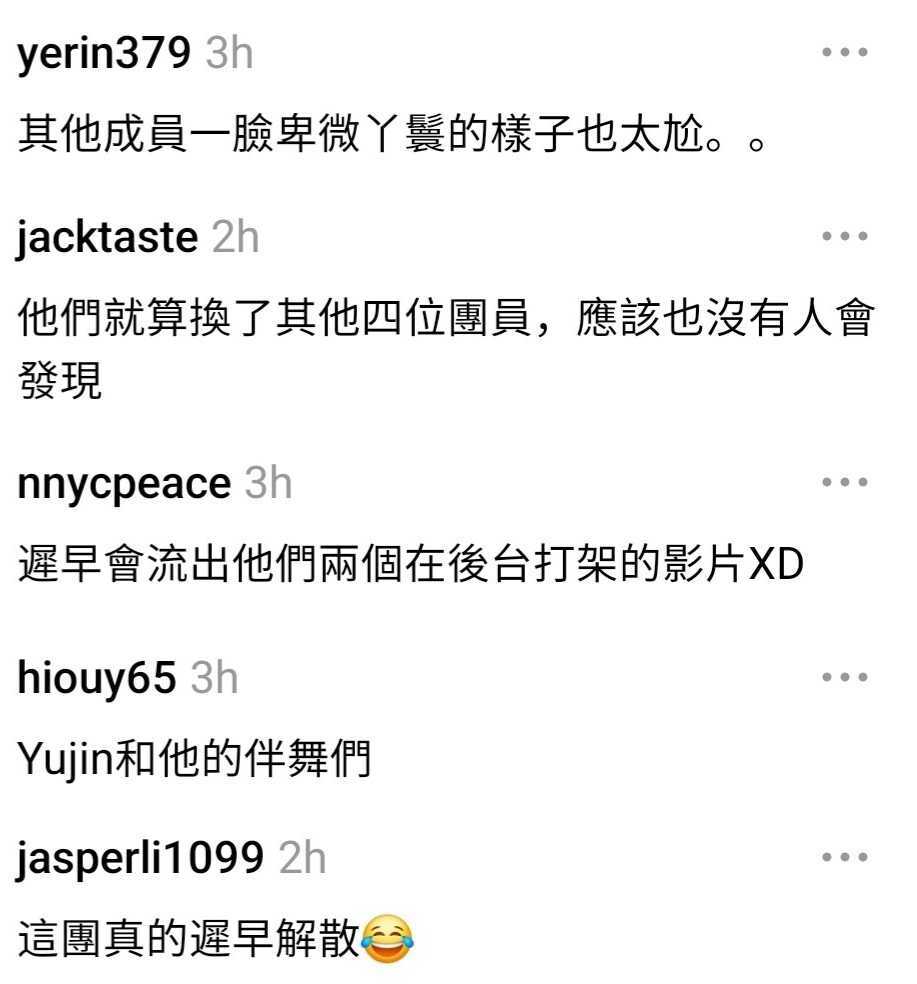The width and height of the screenshot is (917, 984).
Task: Open the overflow menu on jasperli1099's comment
Action: (844, 858)
